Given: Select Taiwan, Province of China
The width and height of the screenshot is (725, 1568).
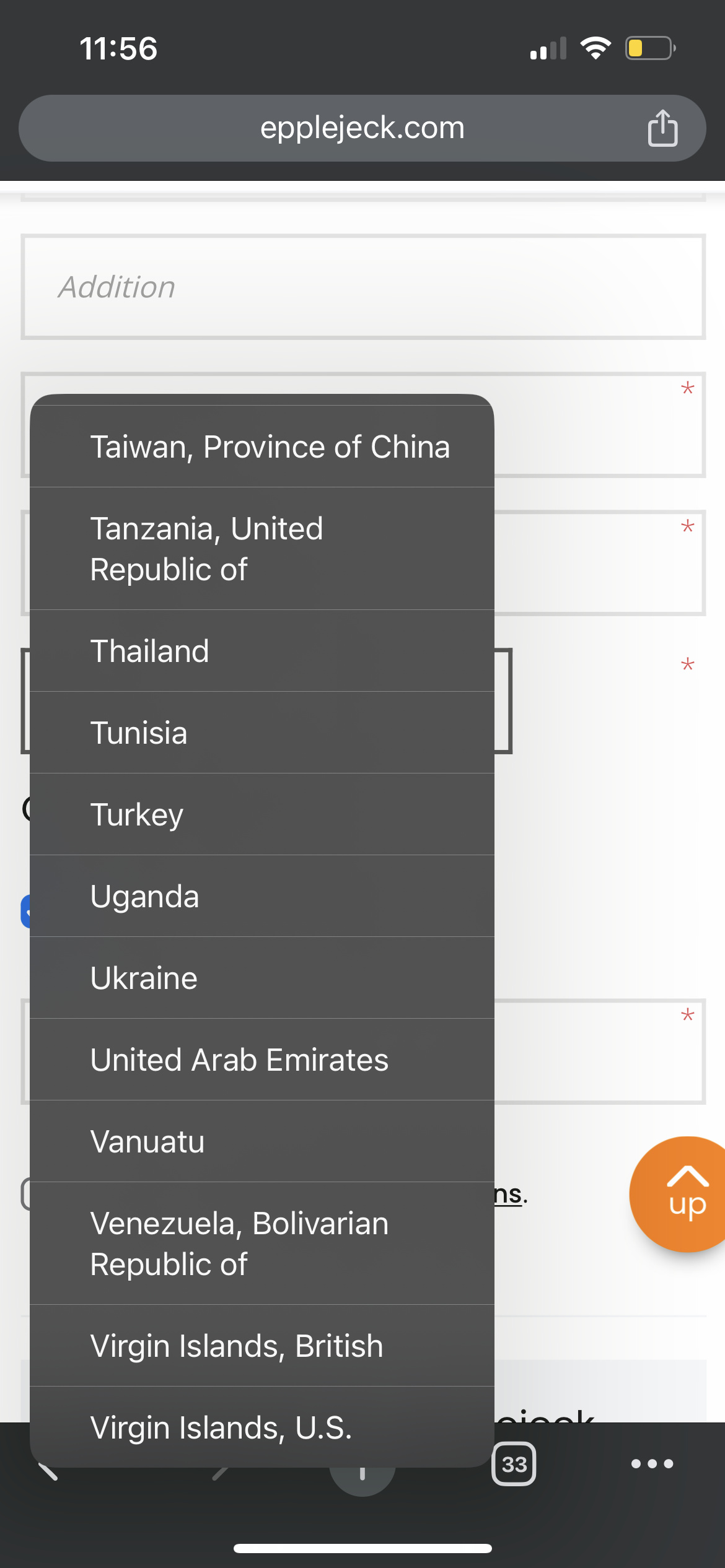Looking at the screenshot, I should click(x=262, y=446).
